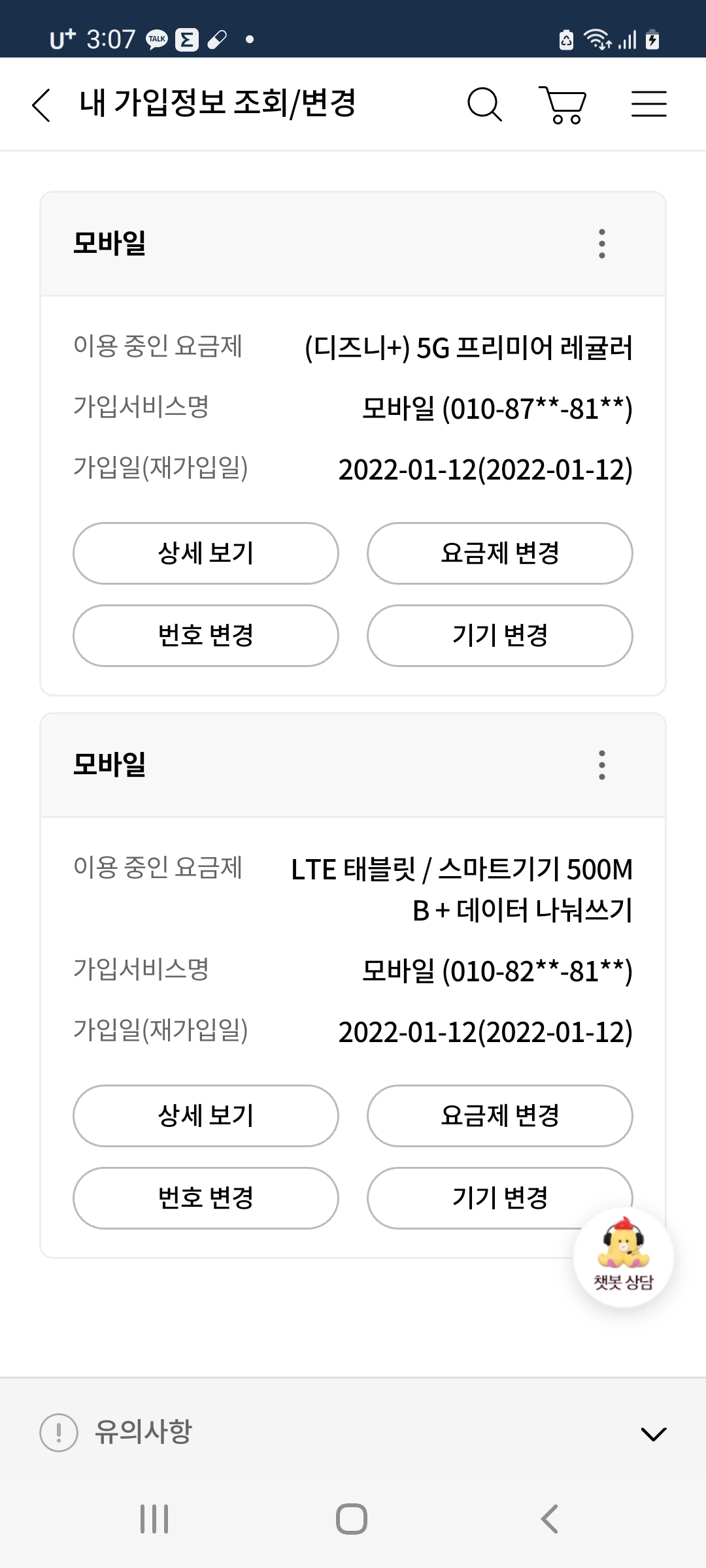Go back using the app bar arrow
The width and height of the screenshot is (706, 1568).
(42, 105)
